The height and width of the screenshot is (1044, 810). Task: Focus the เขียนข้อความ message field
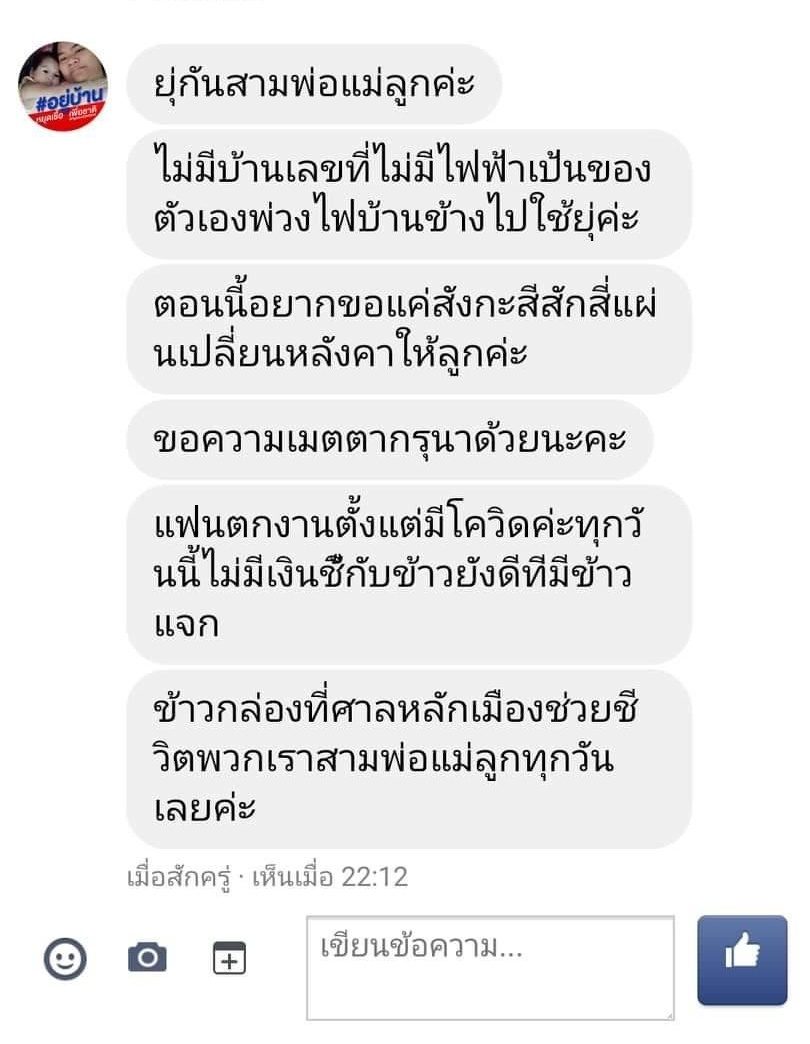tap(491, 967)
